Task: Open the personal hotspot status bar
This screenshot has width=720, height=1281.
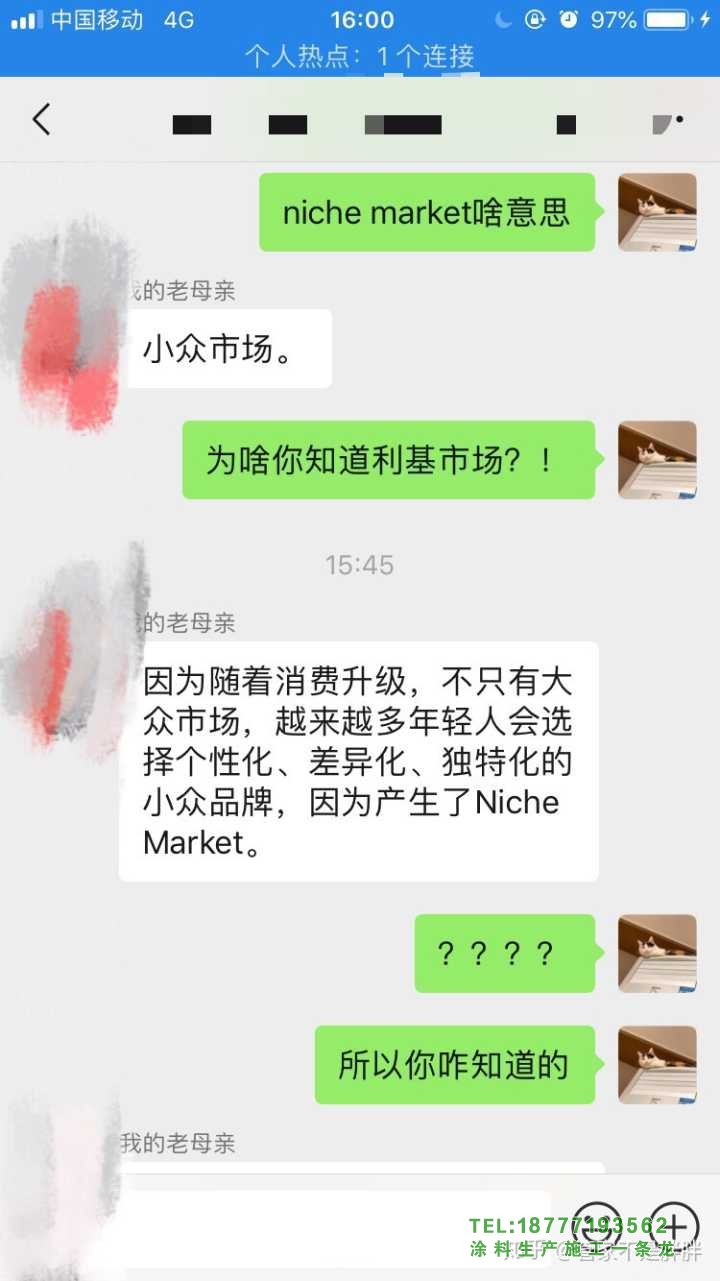Action: pos(360,56)
